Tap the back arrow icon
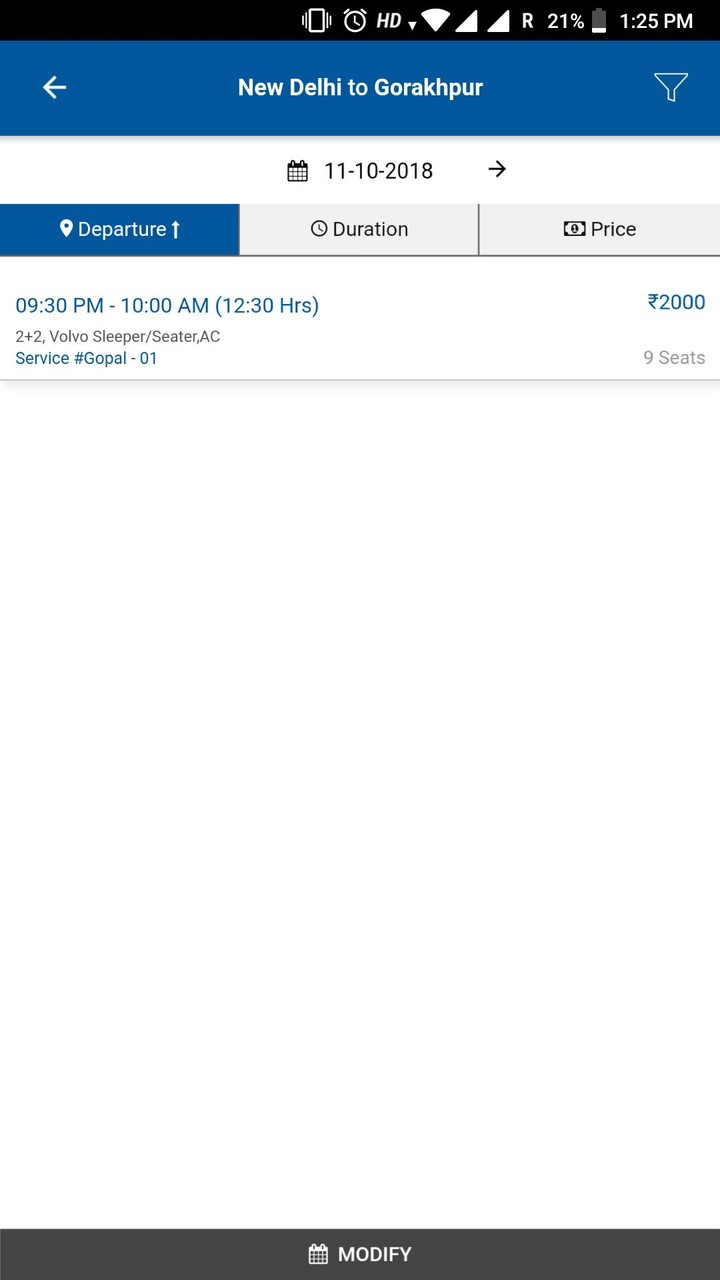This screenshot has height=1280, width=720. 54,87
